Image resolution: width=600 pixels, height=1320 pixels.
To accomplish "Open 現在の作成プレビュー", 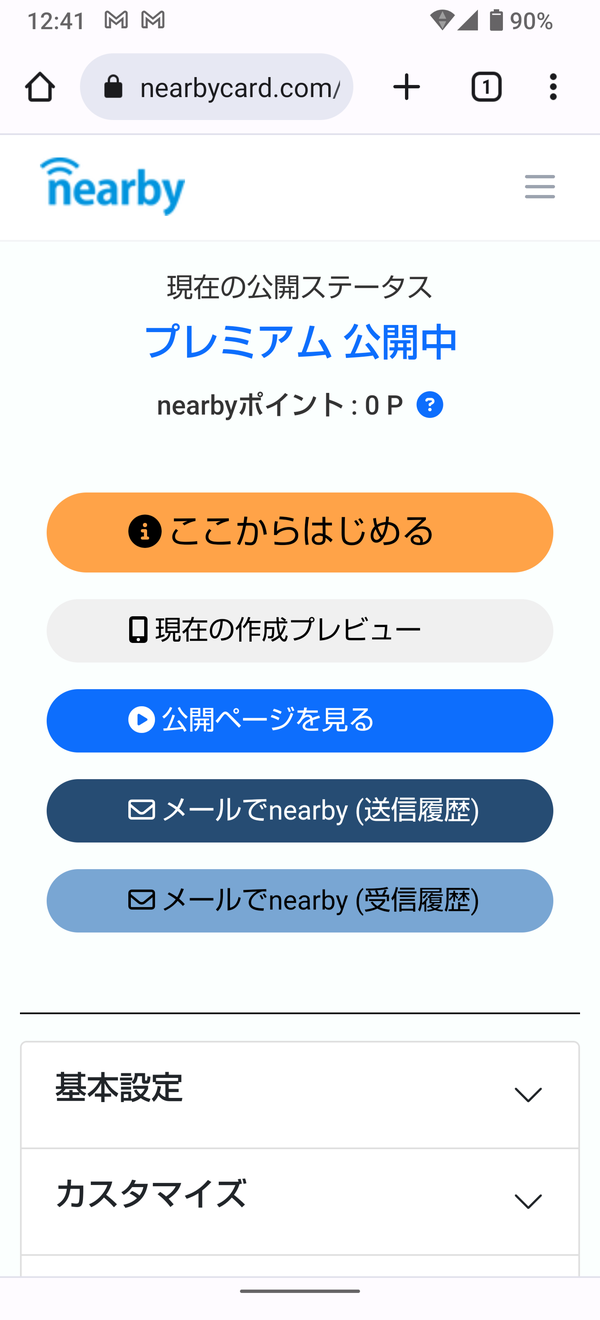I will point(300,631).
